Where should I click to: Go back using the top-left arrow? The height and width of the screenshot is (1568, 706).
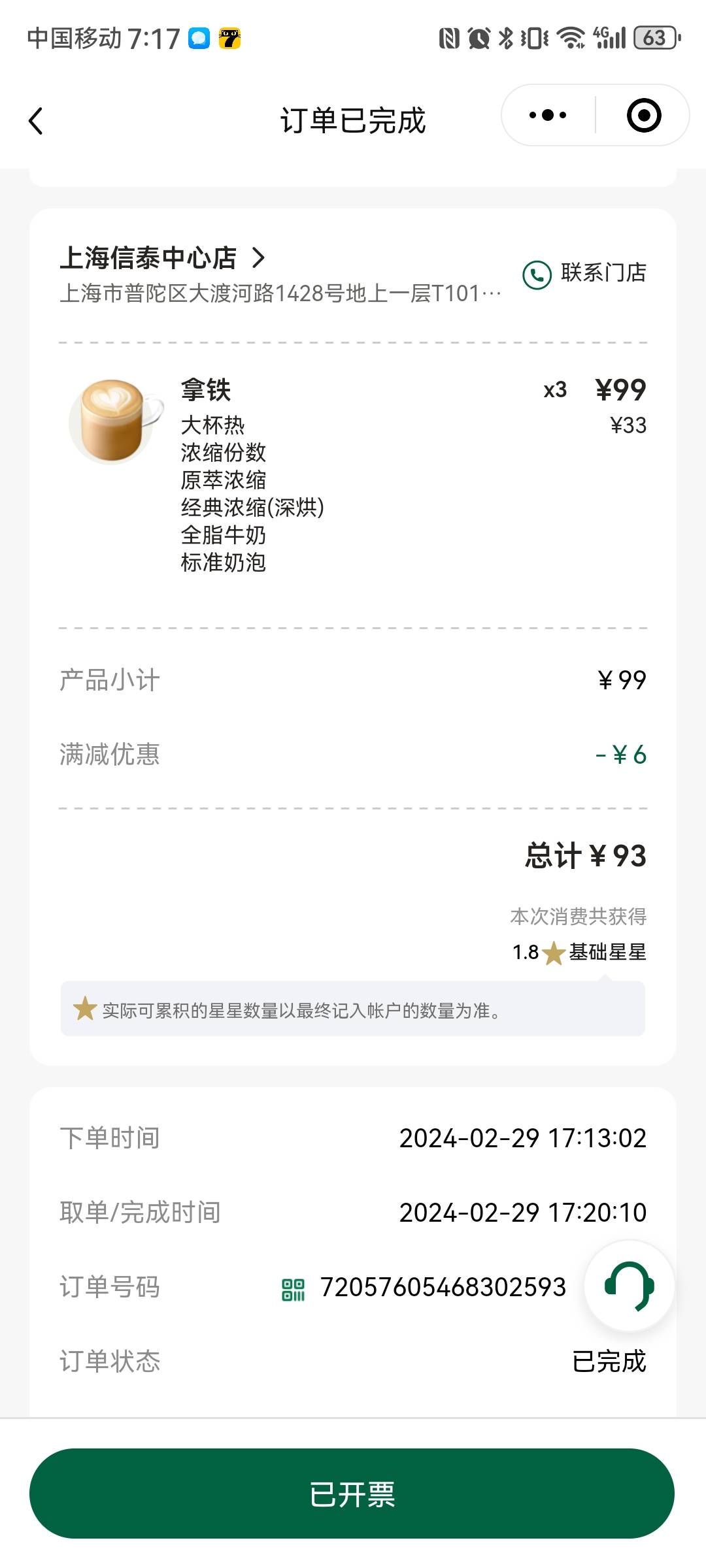[x=36, y=121]
